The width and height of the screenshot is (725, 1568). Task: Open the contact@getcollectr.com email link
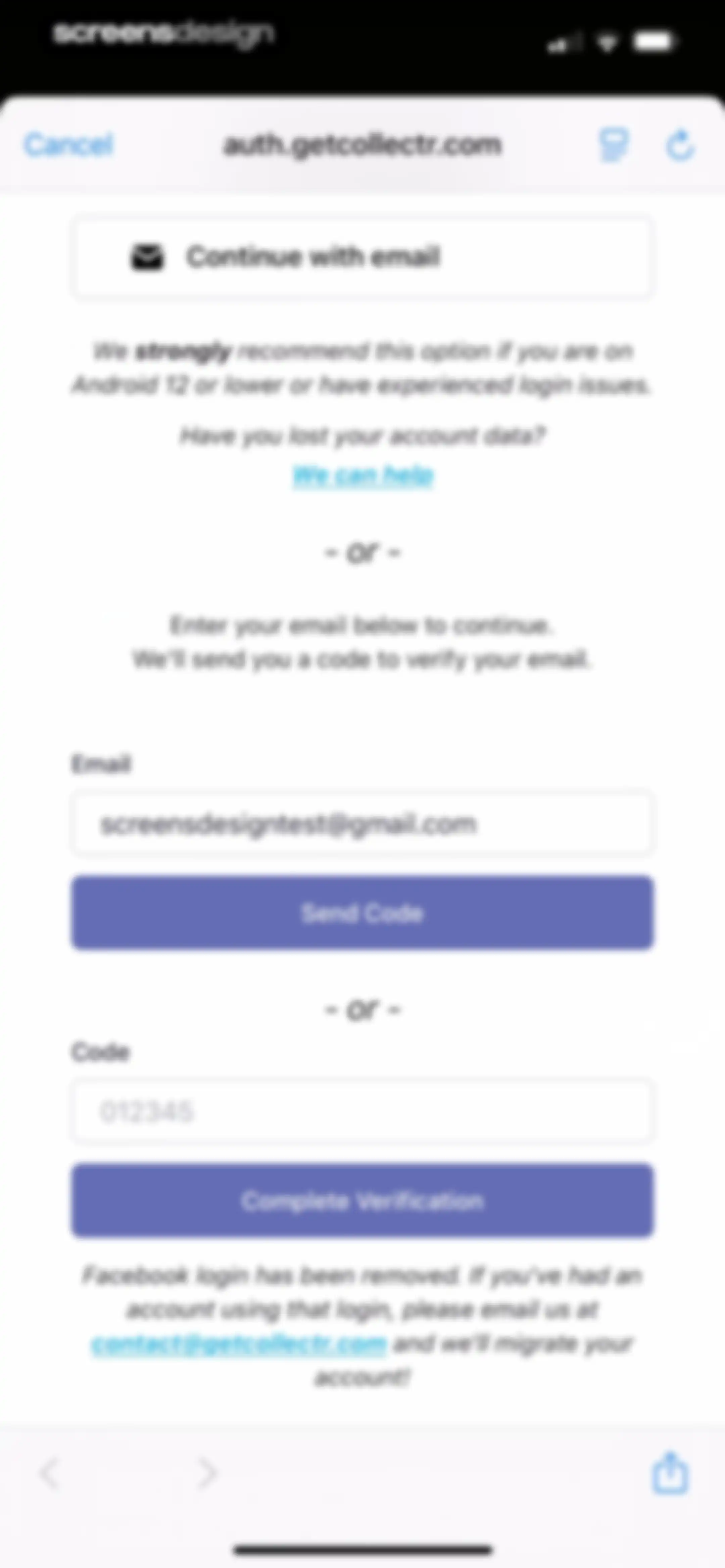(x=239, y=1343)
